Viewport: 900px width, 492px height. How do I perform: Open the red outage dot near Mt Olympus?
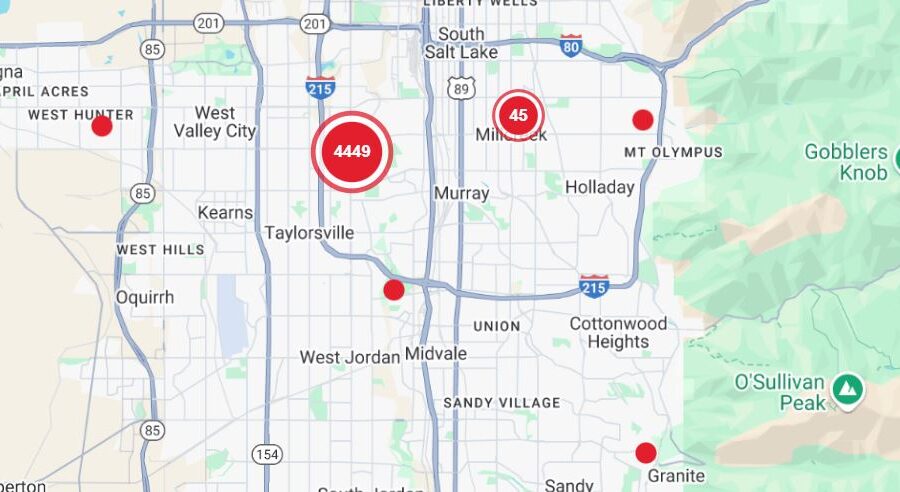(x=643, y=120)
